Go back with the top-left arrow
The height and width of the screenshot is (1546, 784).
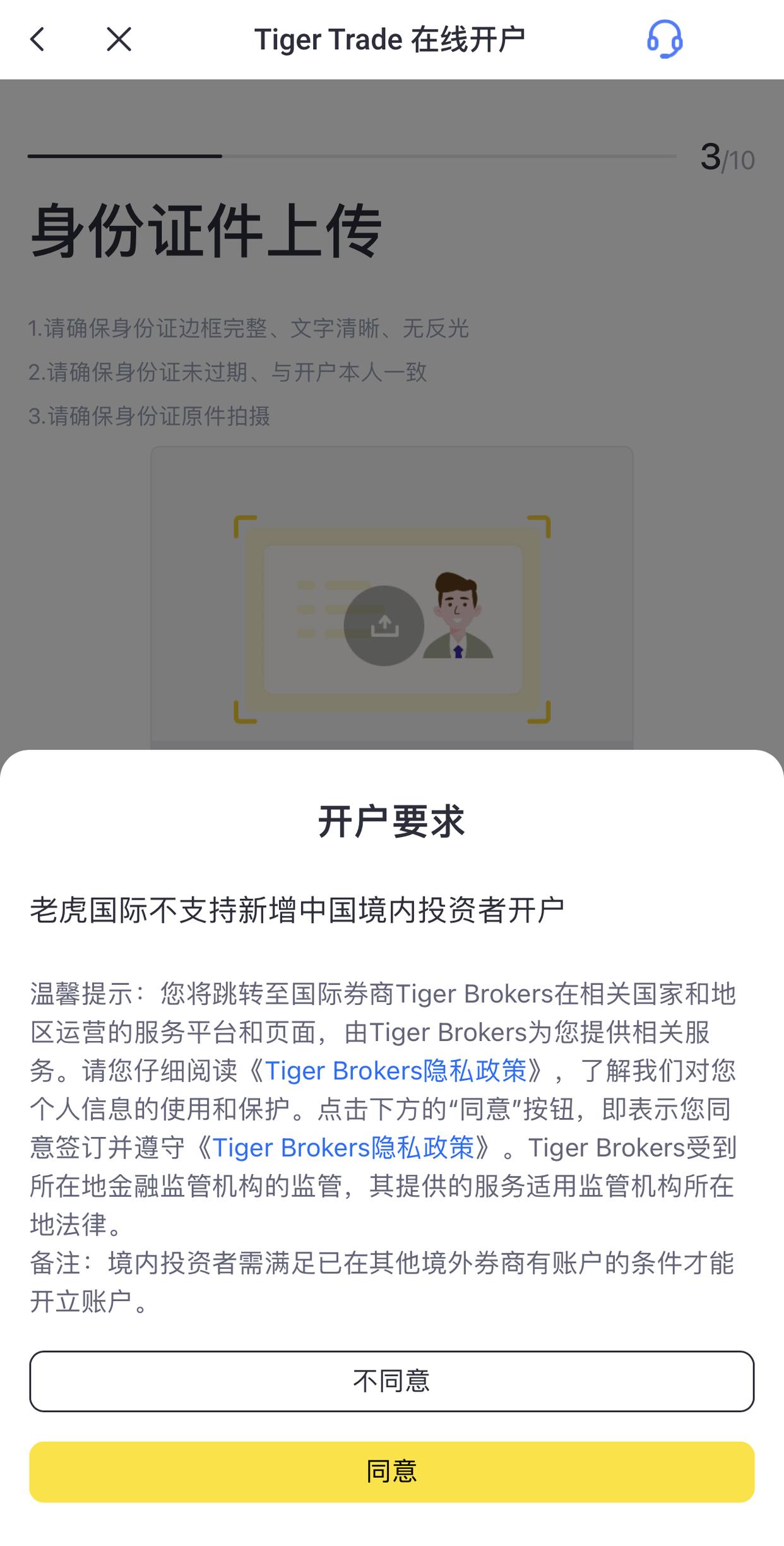pyautogui.click(x=38, y=39)
